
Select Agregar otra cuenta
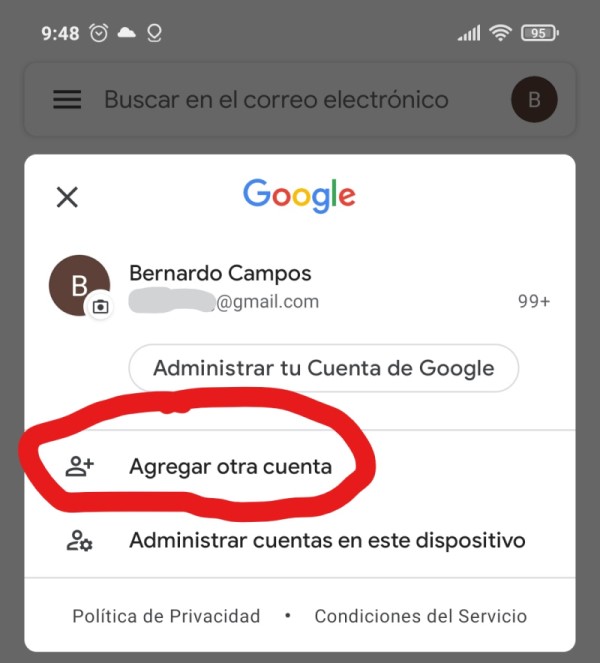[x=230, y=466]
